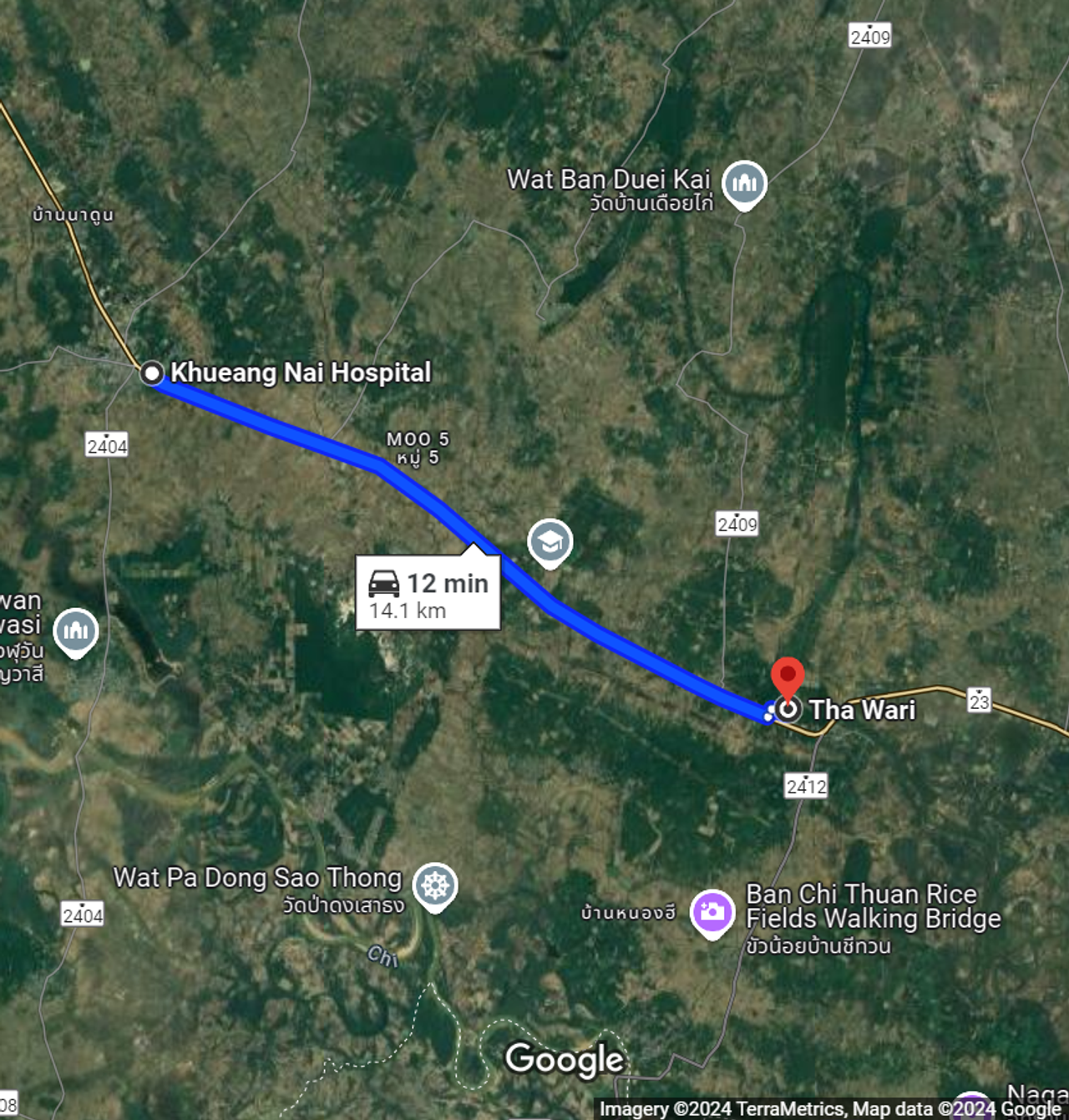This screenshot has height=1120, width=1069.
Task: Open the Ban Chi Thuan Rice Fields Walking Bridge marker
Action: click(712, 911)
